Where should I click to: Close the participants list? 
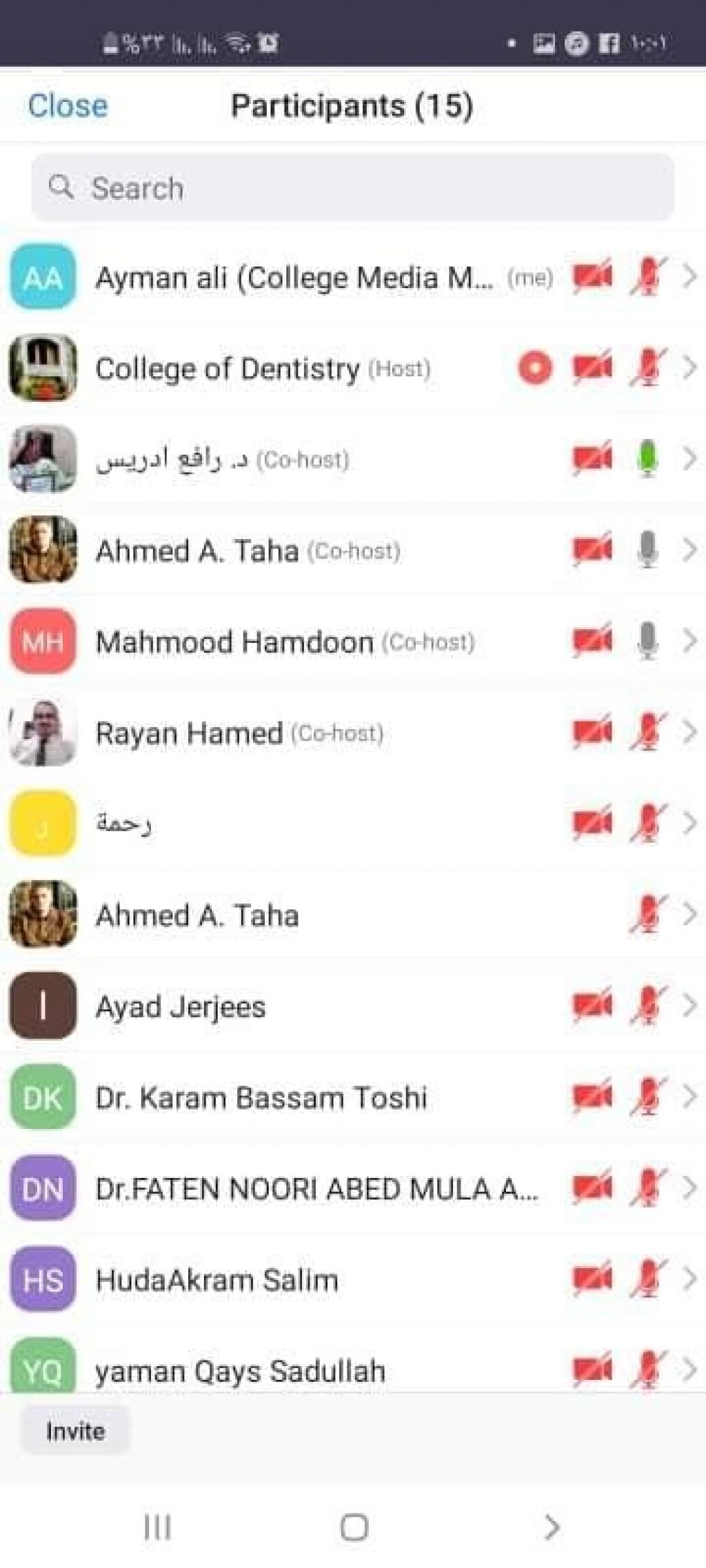pyautogui.click(x=68, y=106)
